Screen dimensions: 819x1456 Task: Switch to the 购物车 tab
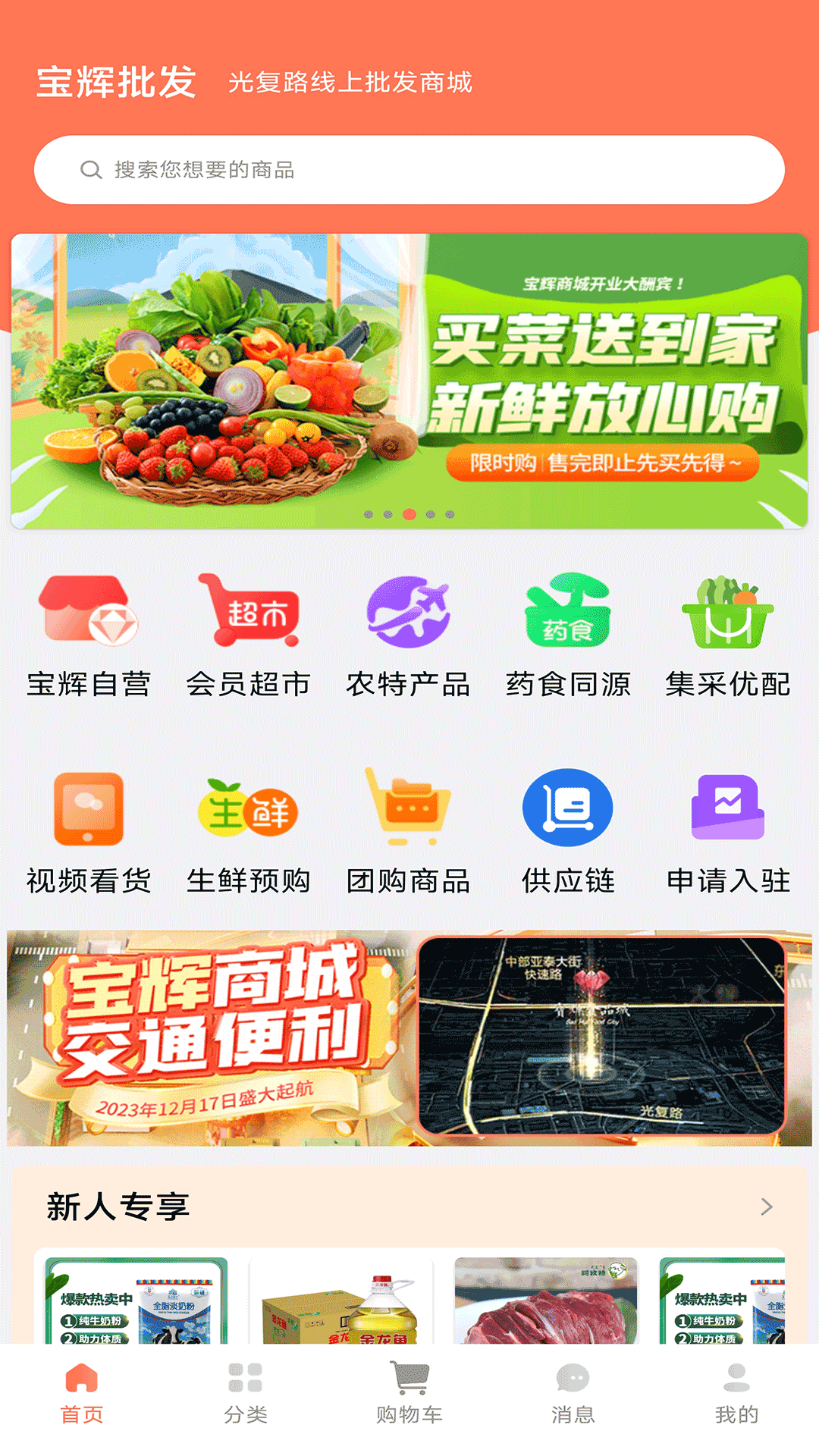409,1394
